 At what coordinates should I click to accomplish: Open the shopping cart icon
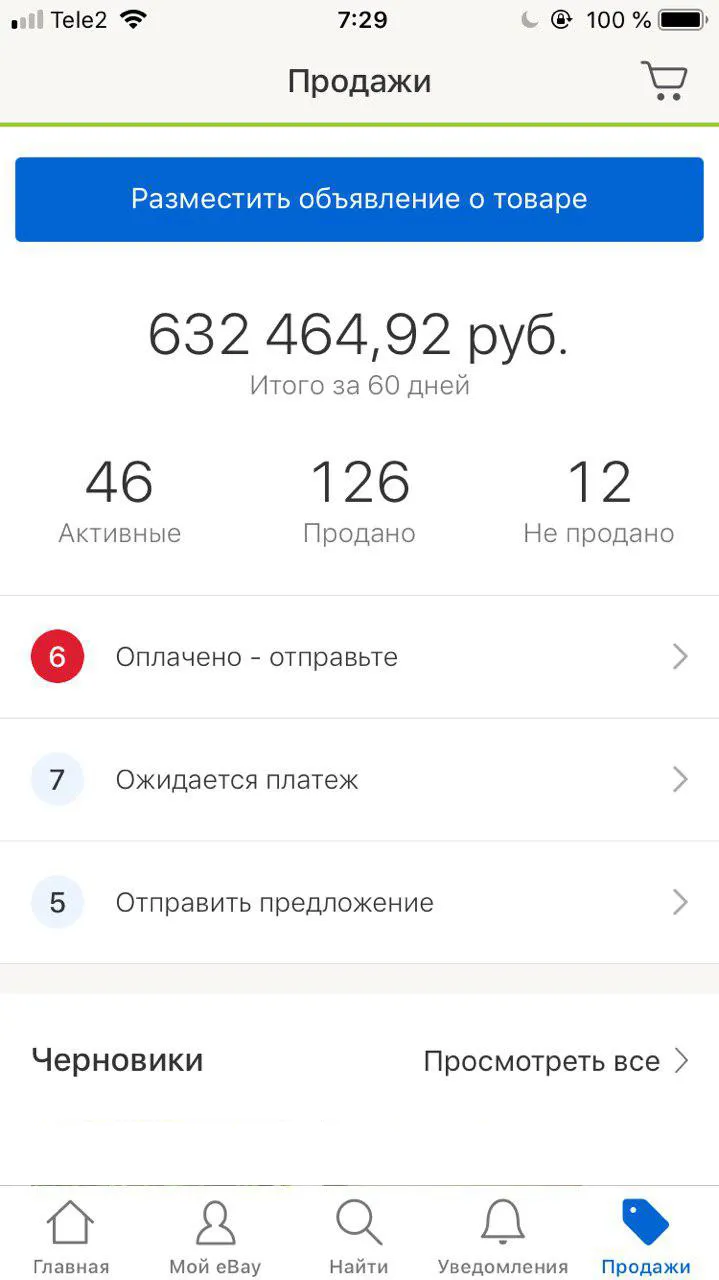click(x=664, y=81)
